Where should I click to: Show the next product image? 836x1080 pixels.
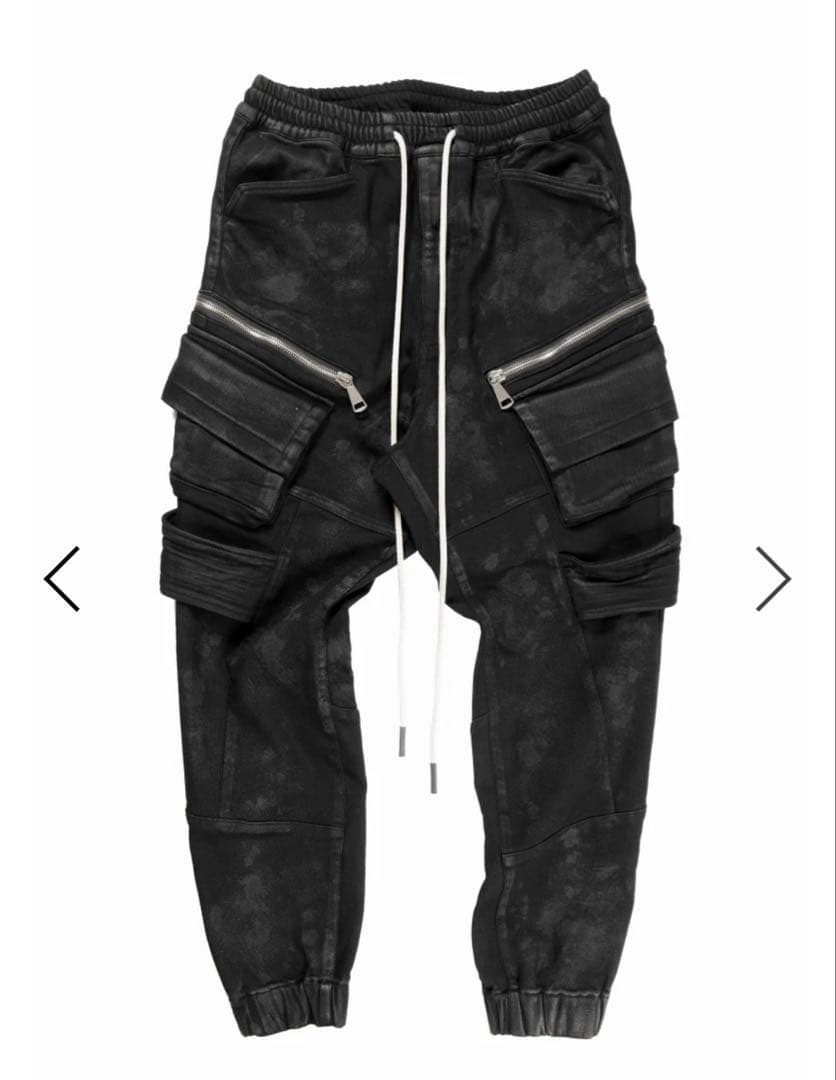coord(772,578)
